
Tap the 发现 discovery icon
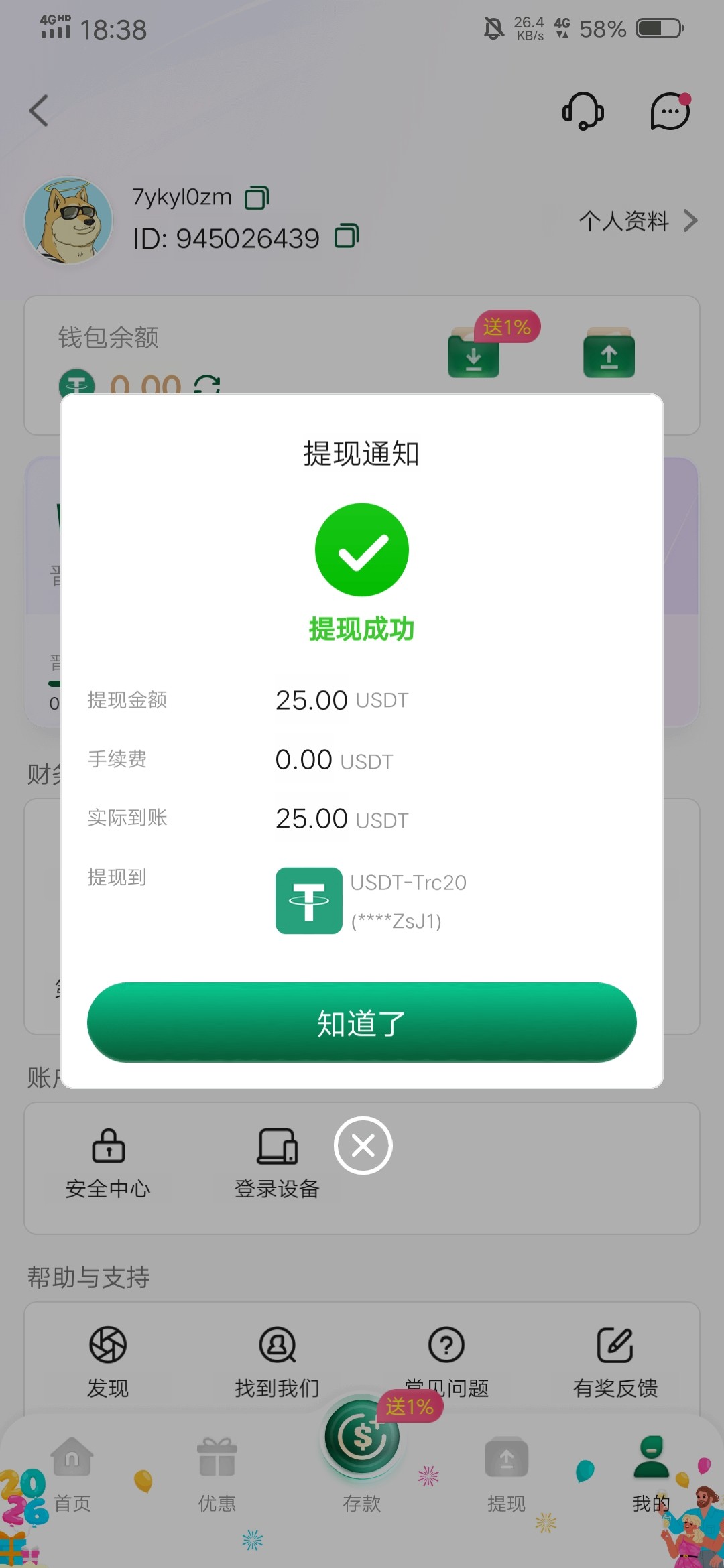109,1346
